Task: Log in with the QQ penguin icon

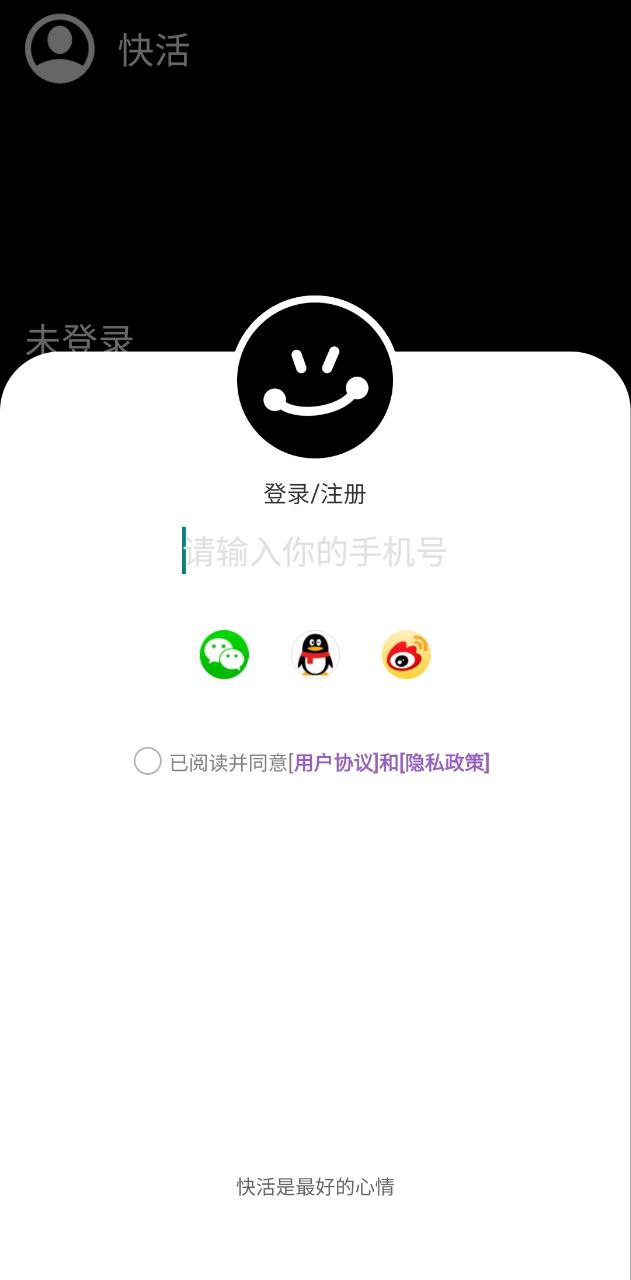Action: click(x=315, y=655)
